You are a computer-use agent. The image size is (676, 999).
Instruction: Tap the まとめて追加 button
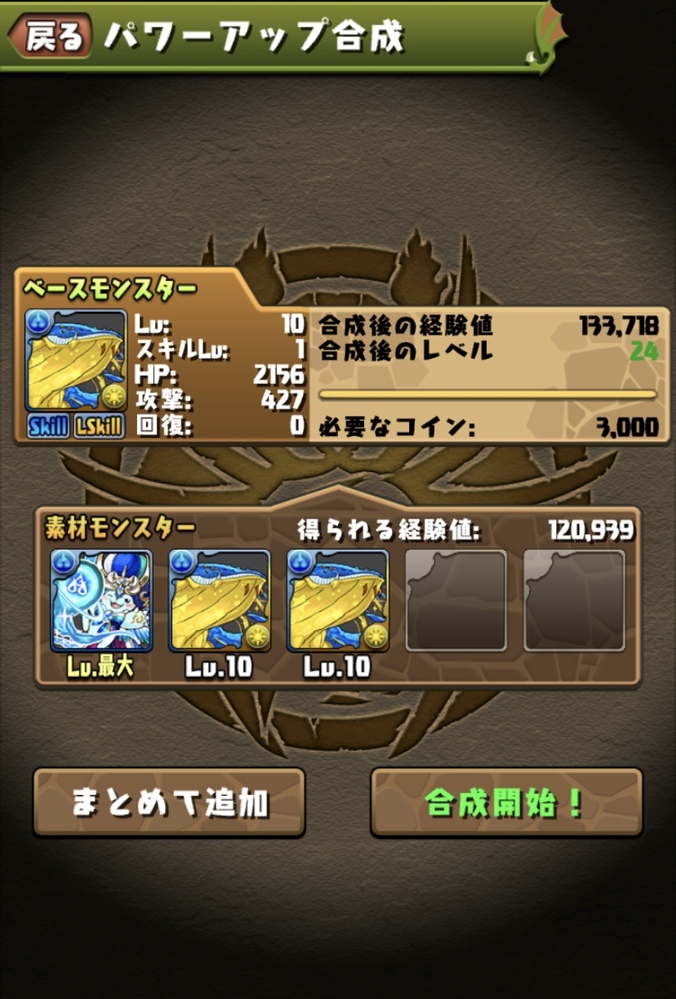click(x=169, y=802)
